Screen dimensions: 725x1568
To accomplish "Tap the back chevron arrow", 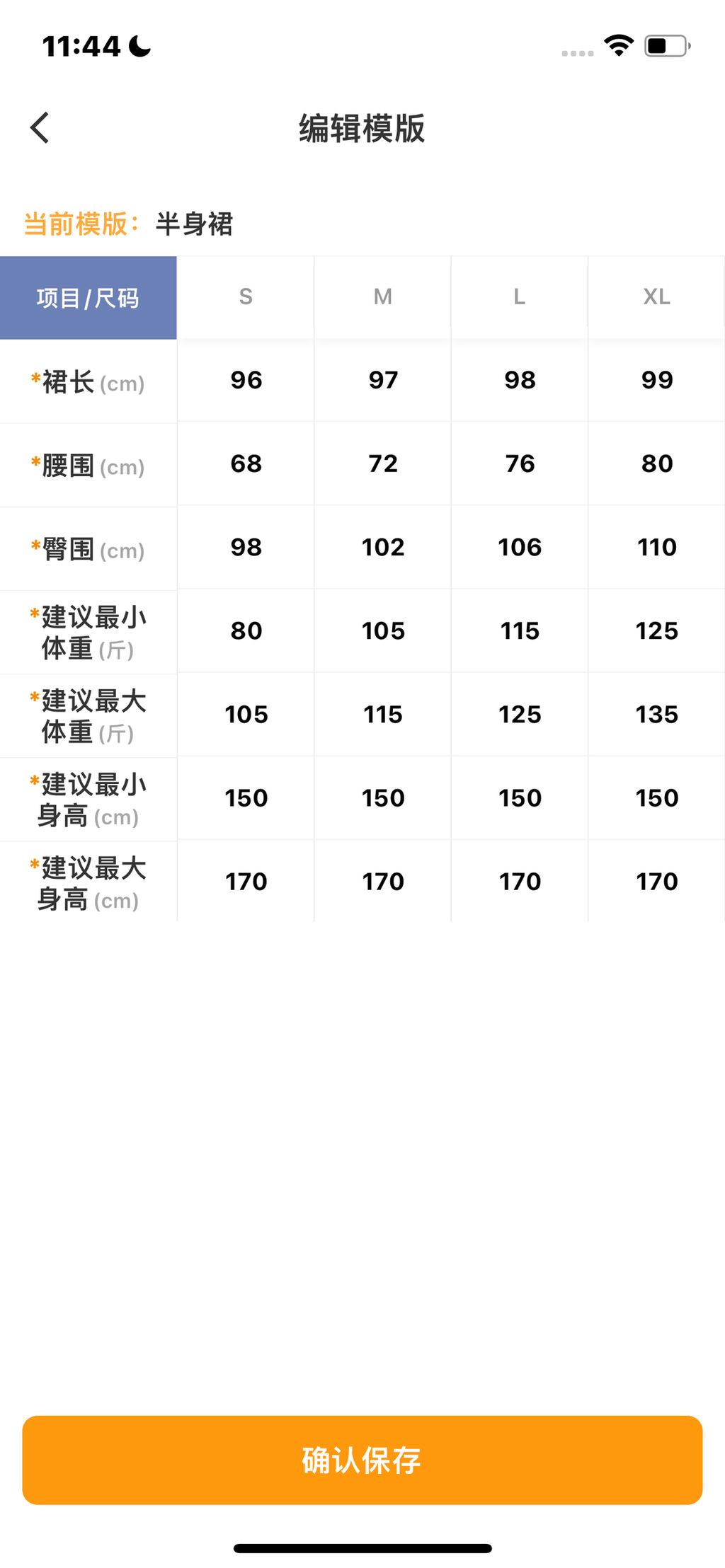I will click(x=40, y=127).
